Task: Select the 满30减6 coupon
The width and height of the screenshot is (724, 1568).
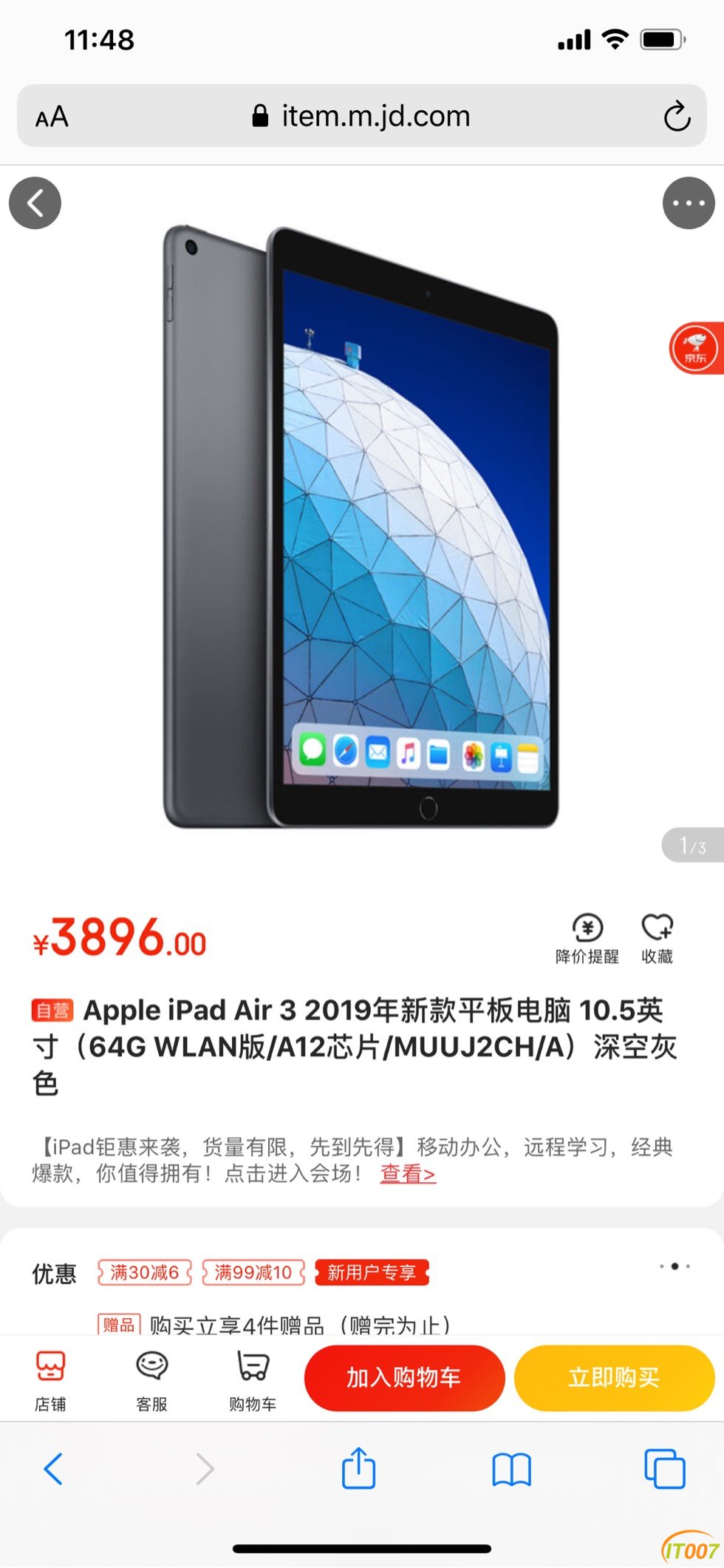Action: [144, 1272]
